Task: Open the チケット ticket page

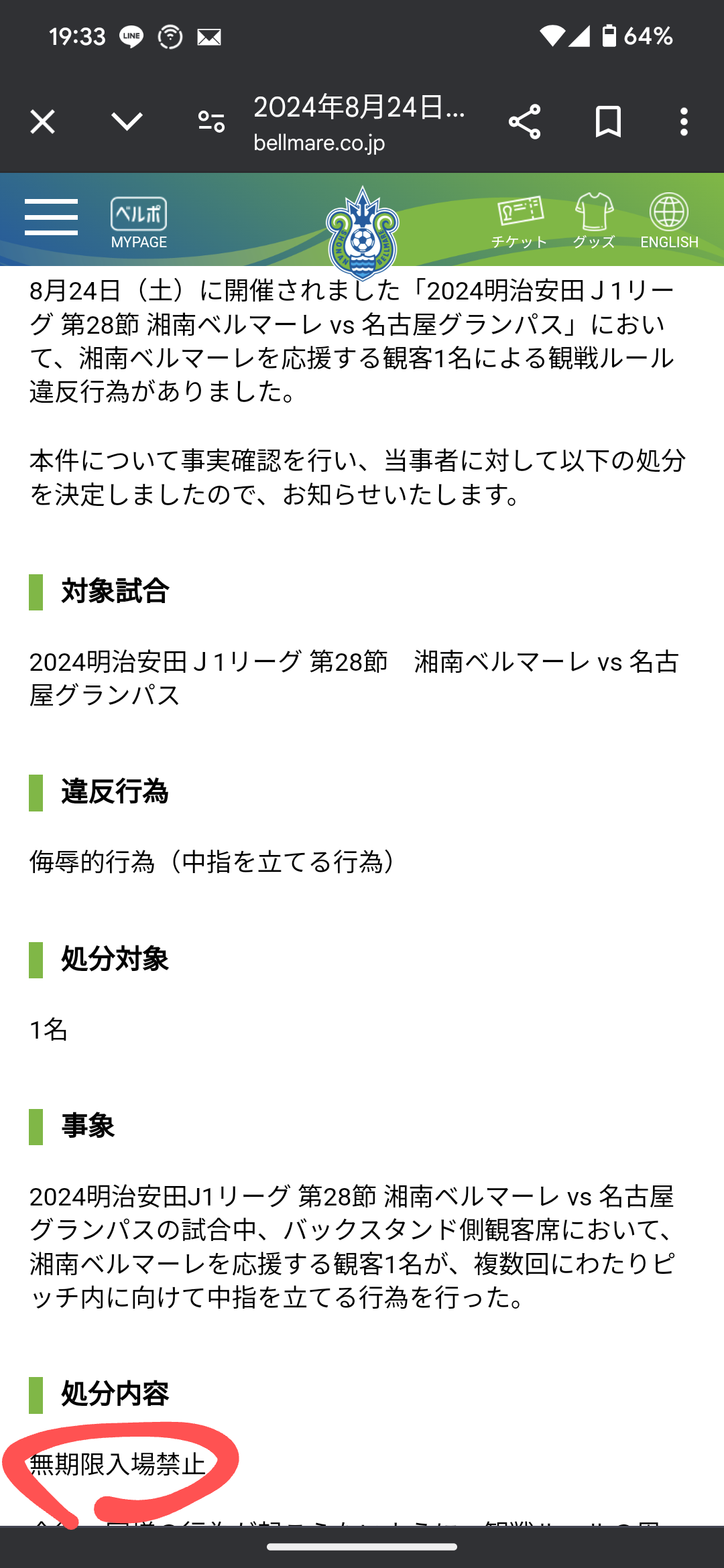Action: (x=520, y=222)
